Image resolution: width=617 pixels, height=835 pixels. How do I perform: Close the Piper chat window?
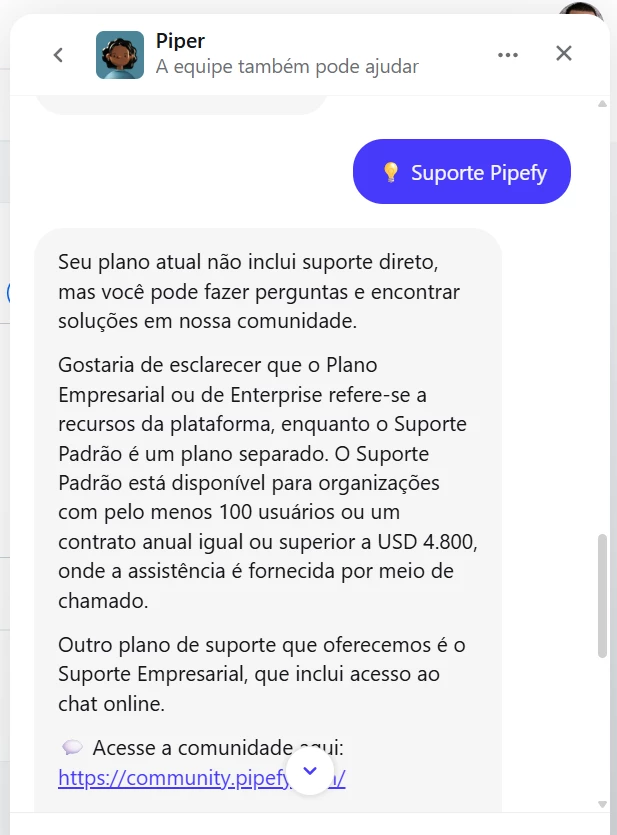pyautogui.click(x=564, y=54)
